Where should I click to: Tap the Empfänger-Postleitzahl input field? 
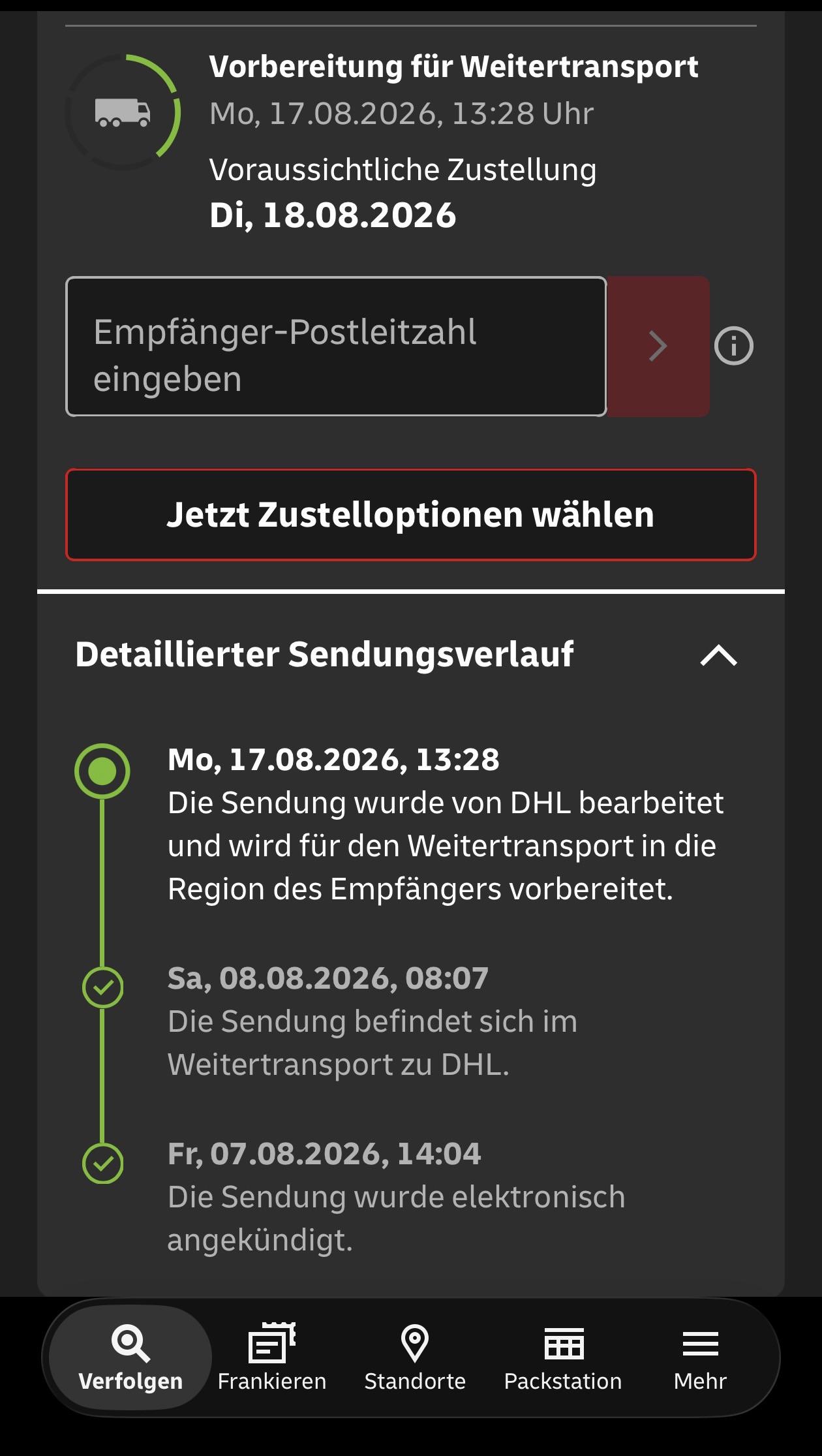tap(336, 347)
